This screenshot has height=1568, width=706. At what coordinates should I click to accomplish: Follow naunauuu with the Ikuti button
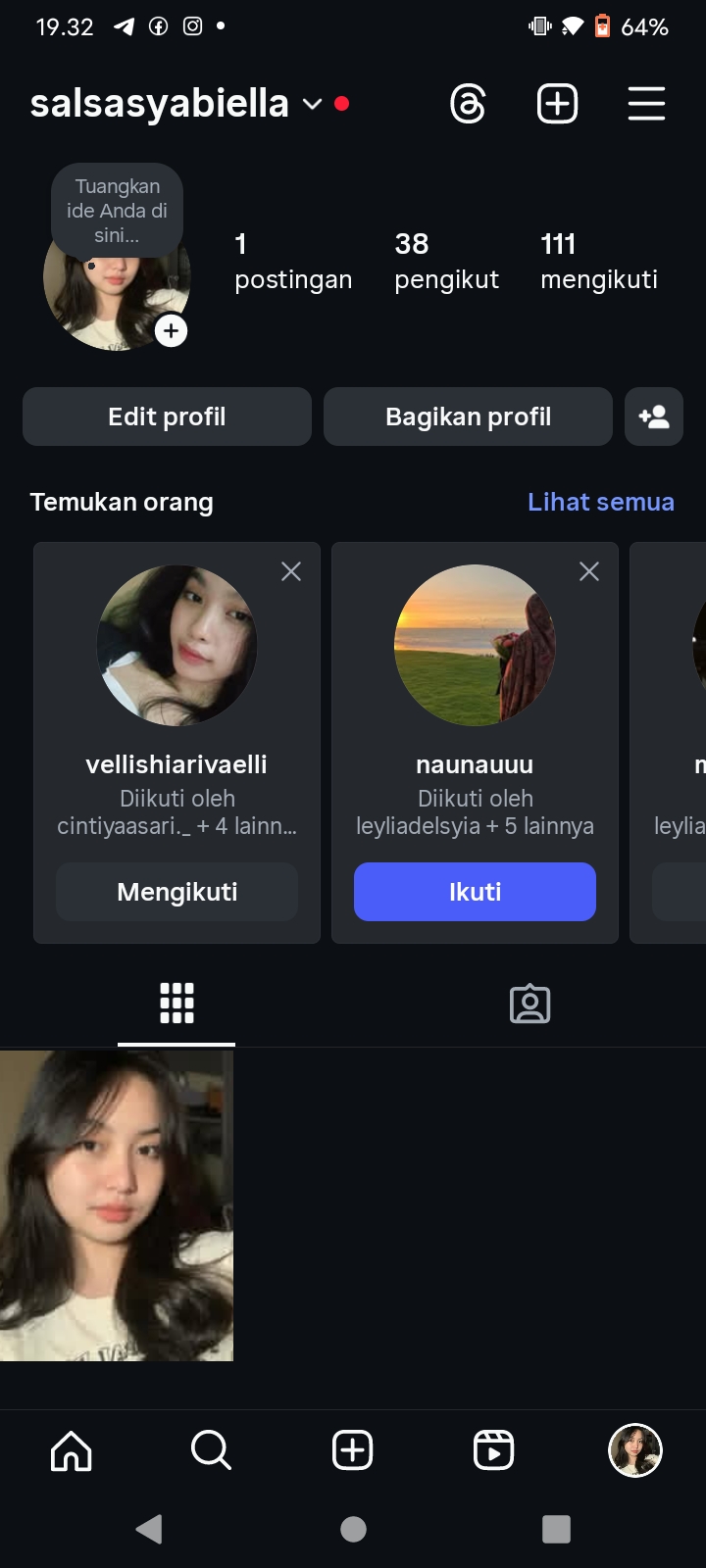pos(475,892)
